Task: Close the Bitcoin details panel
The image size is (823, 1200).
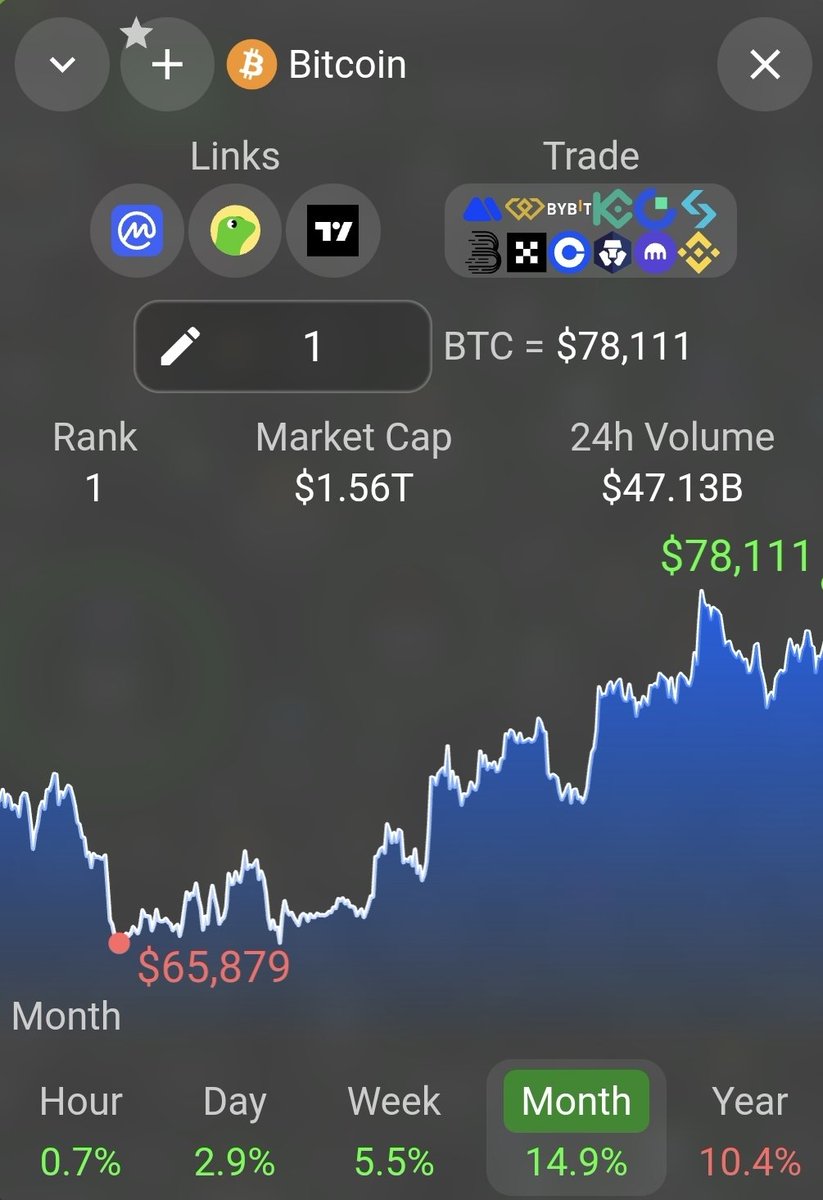Action: click(764, 65)
